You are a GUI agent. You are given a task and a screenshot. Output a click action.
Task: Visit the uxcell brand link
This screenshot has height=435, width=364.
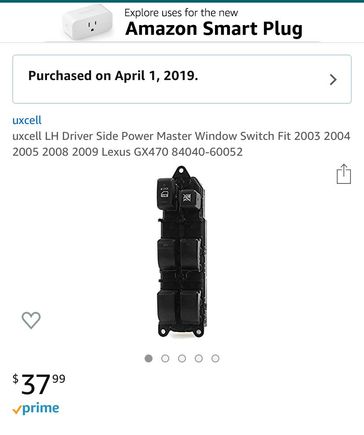[x=27, y=120]
